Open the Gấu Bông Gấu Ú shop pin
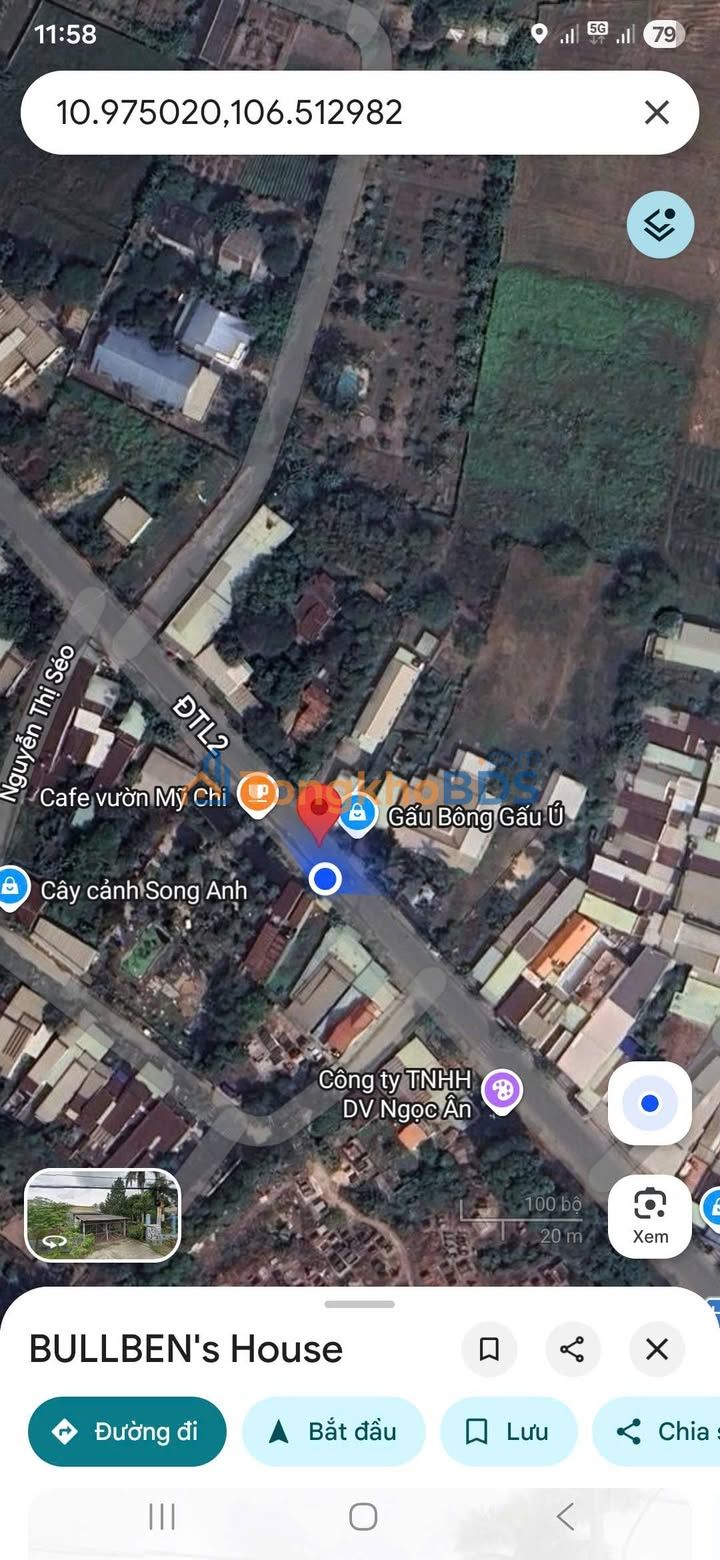 click(x=357, y=812)
